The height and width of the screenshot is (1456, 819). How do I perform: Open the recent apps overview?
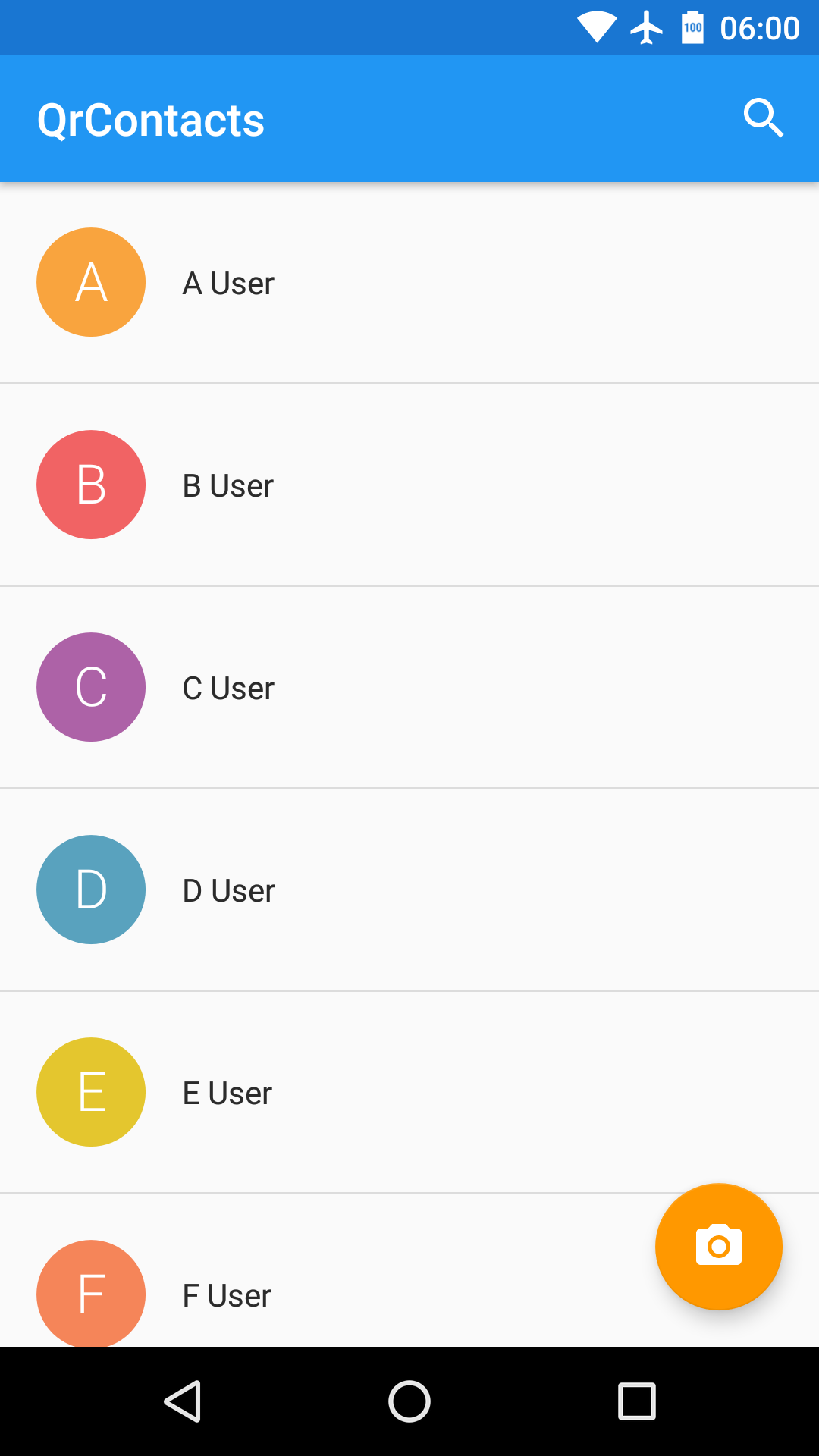[637, 1401]
